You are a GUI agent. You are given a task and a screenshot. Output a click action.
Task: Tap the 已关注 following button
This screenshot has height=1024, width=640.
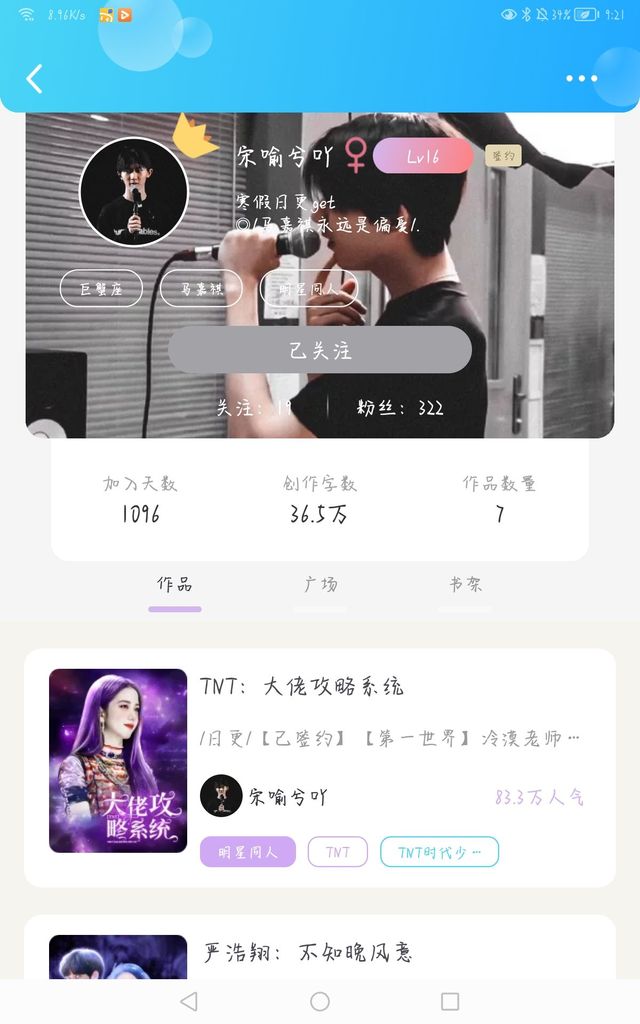(x=320, y=350)
